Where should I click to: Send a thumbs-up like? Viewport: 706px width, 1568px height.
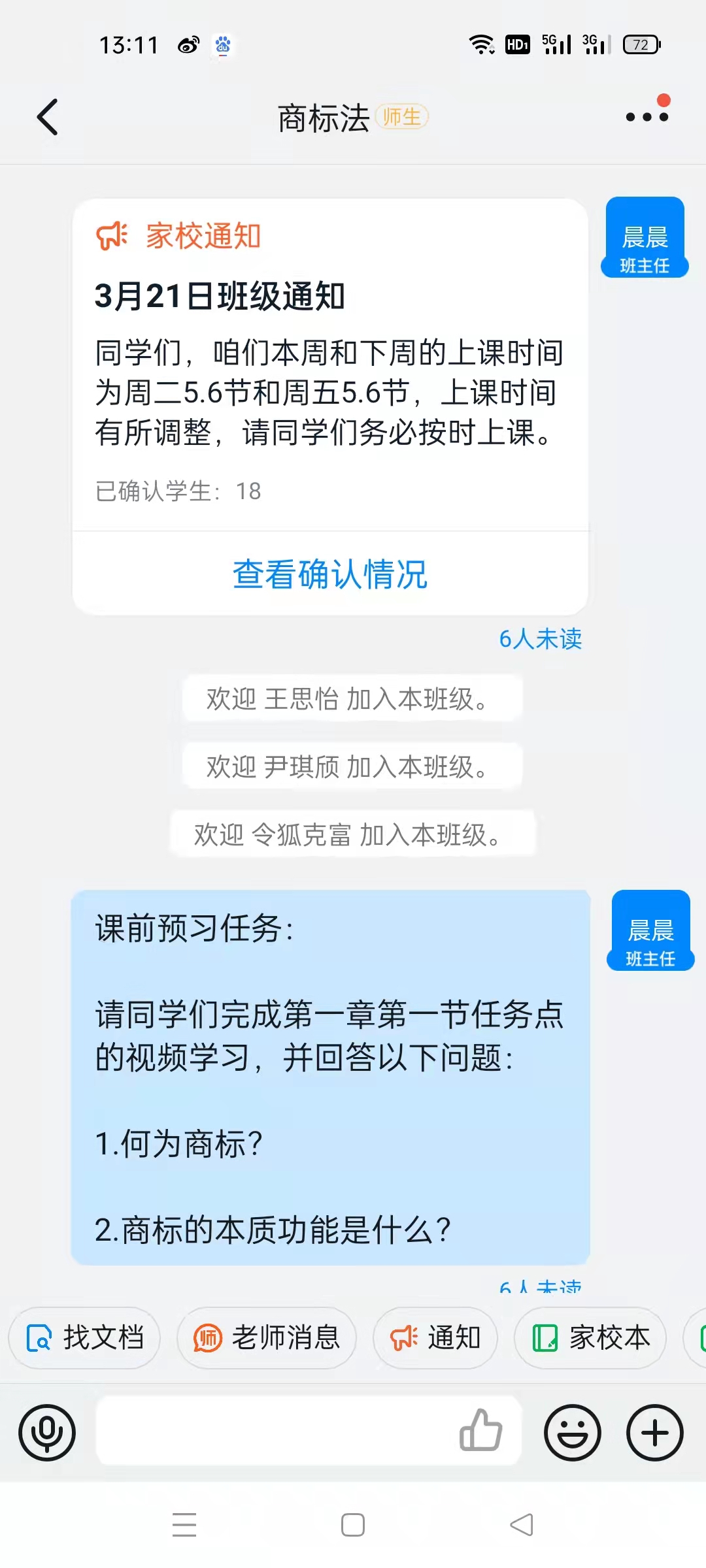coord(481,1430)
